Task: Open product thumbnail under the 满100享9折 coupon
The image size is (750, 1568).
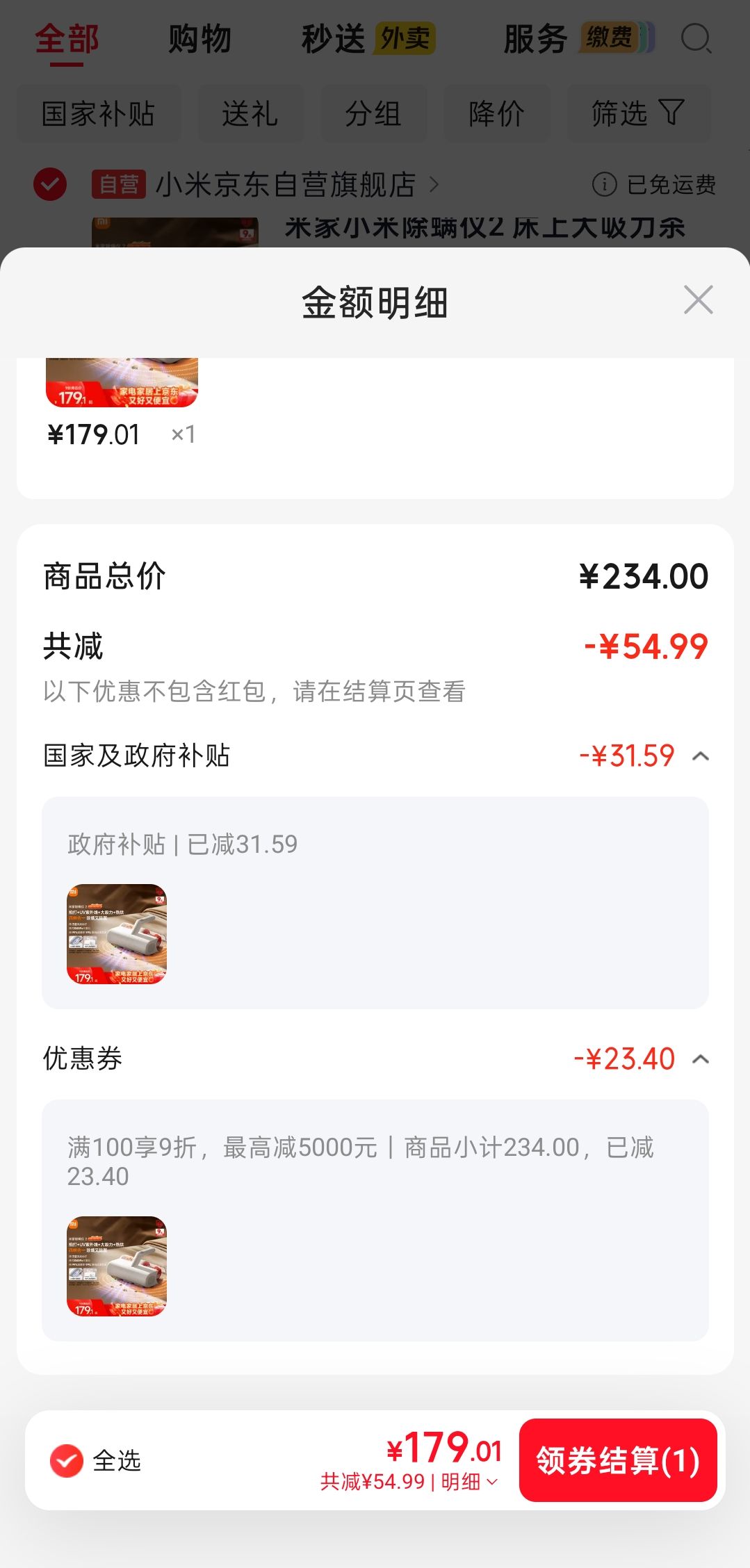Action: click(117, 1266)
